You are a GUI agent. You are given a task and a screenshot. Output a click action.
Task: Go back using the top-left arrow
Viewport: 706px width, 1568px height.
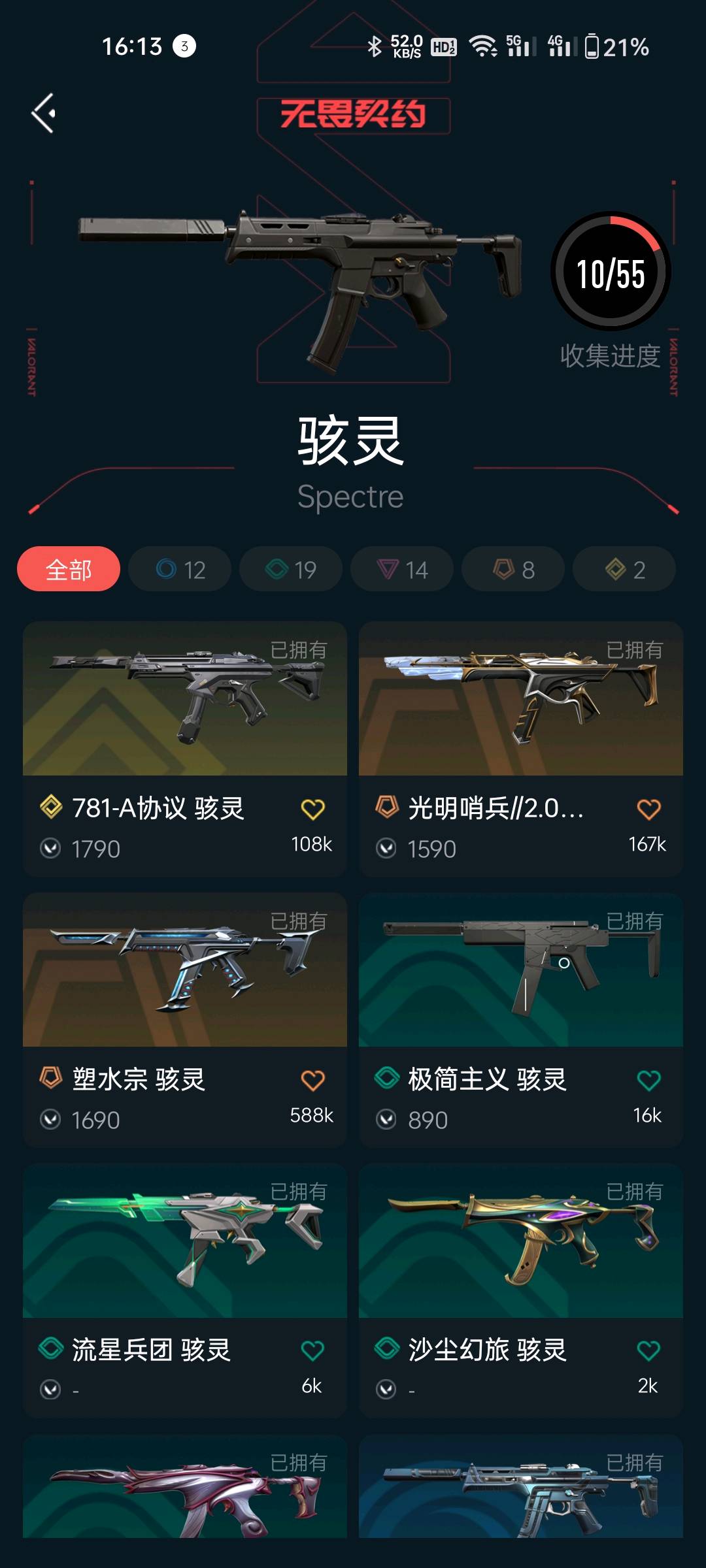[x=43, y=113]
